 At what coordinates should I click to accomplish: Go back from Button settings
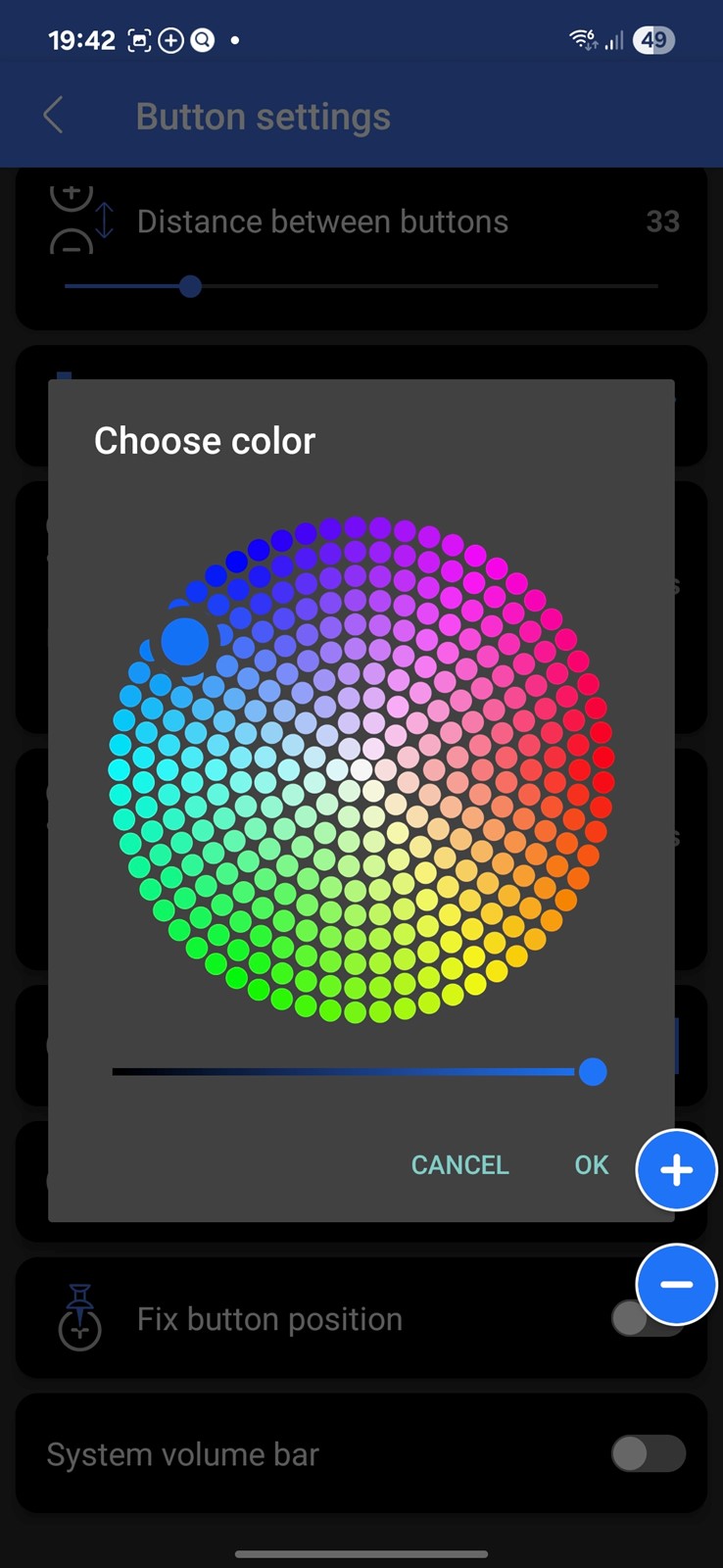54,116
